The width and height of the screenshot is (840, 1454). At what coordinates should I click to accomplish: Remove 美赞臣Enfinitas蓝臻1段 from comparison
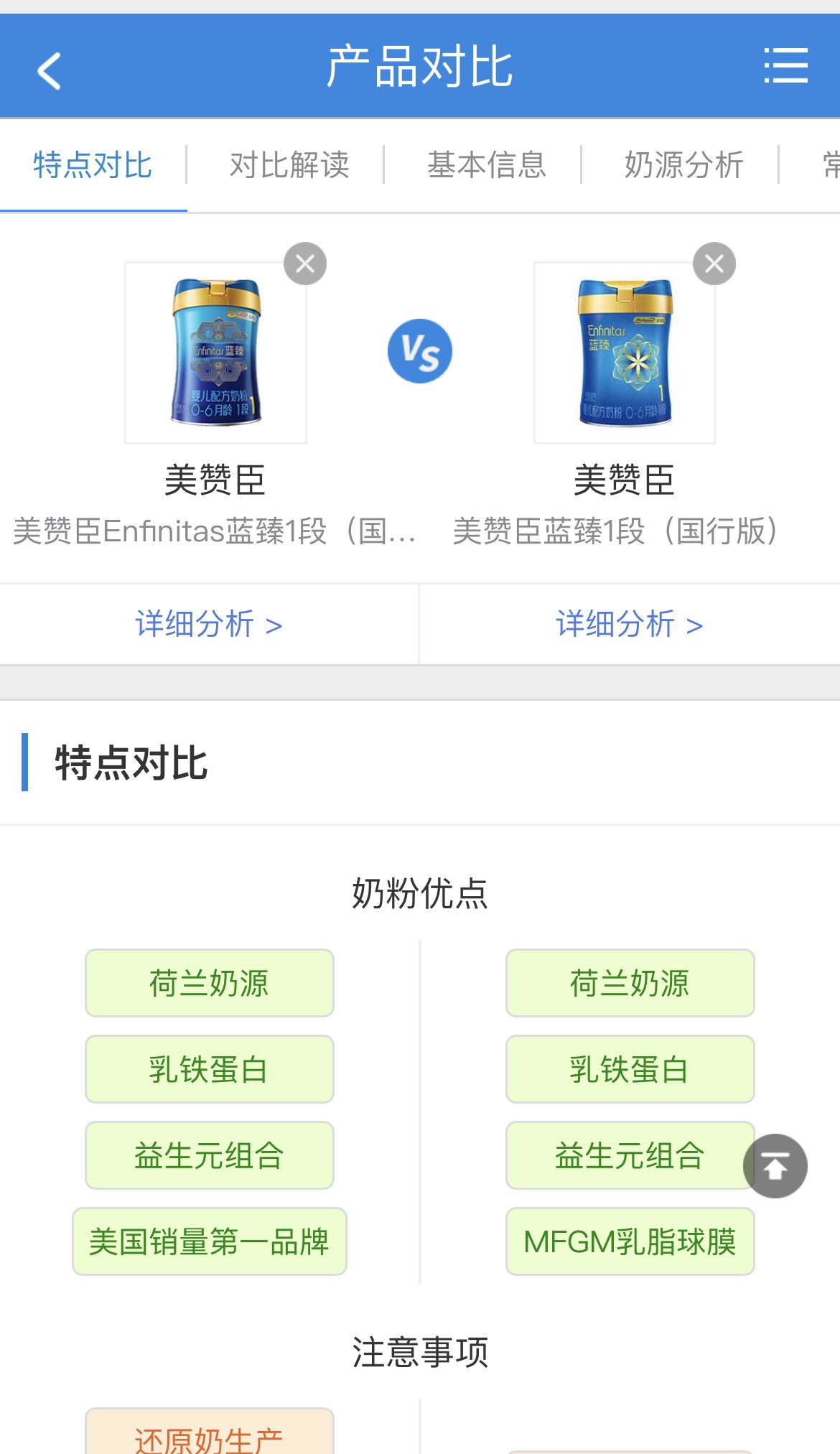point(305,264)
